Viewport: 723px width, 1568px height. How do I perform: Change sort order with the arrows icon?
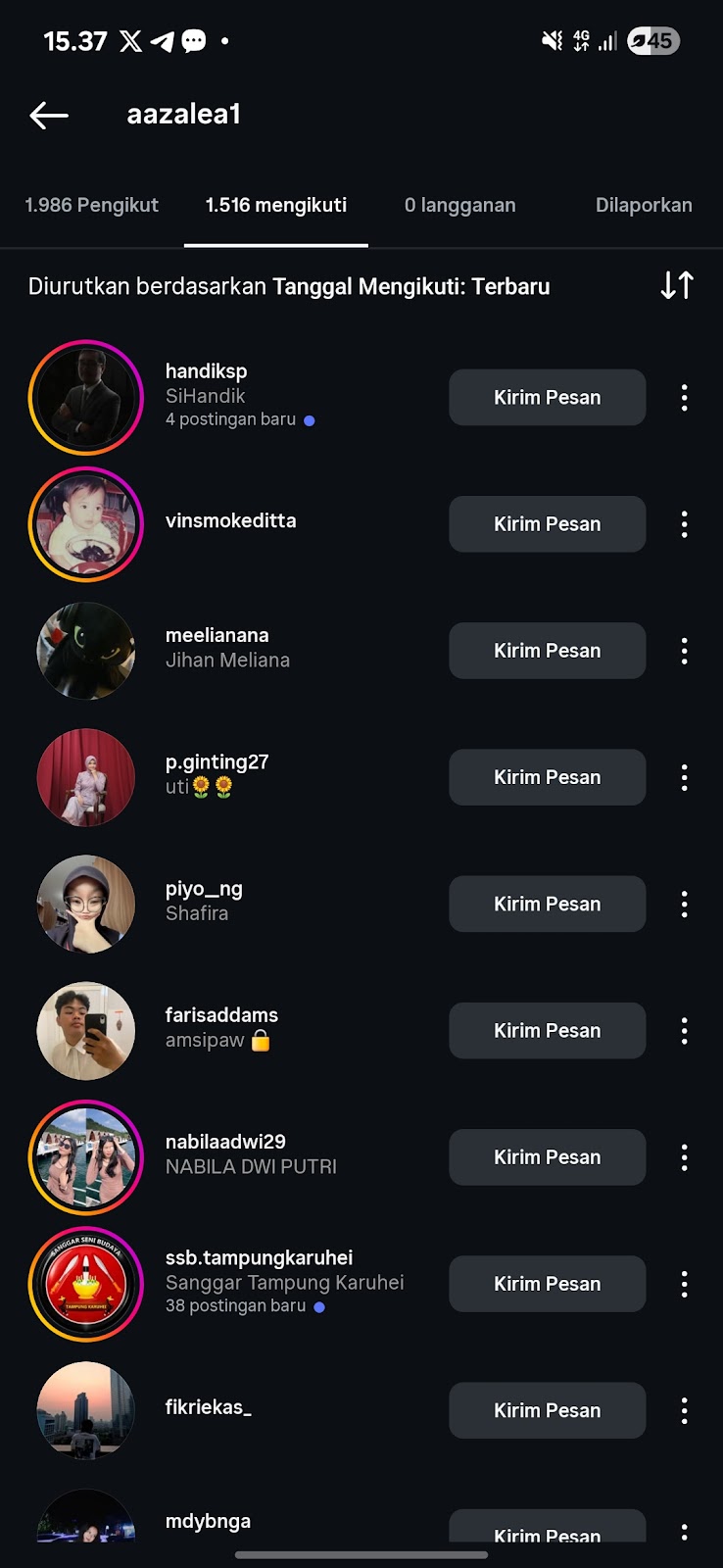click(x=677, y=285)
